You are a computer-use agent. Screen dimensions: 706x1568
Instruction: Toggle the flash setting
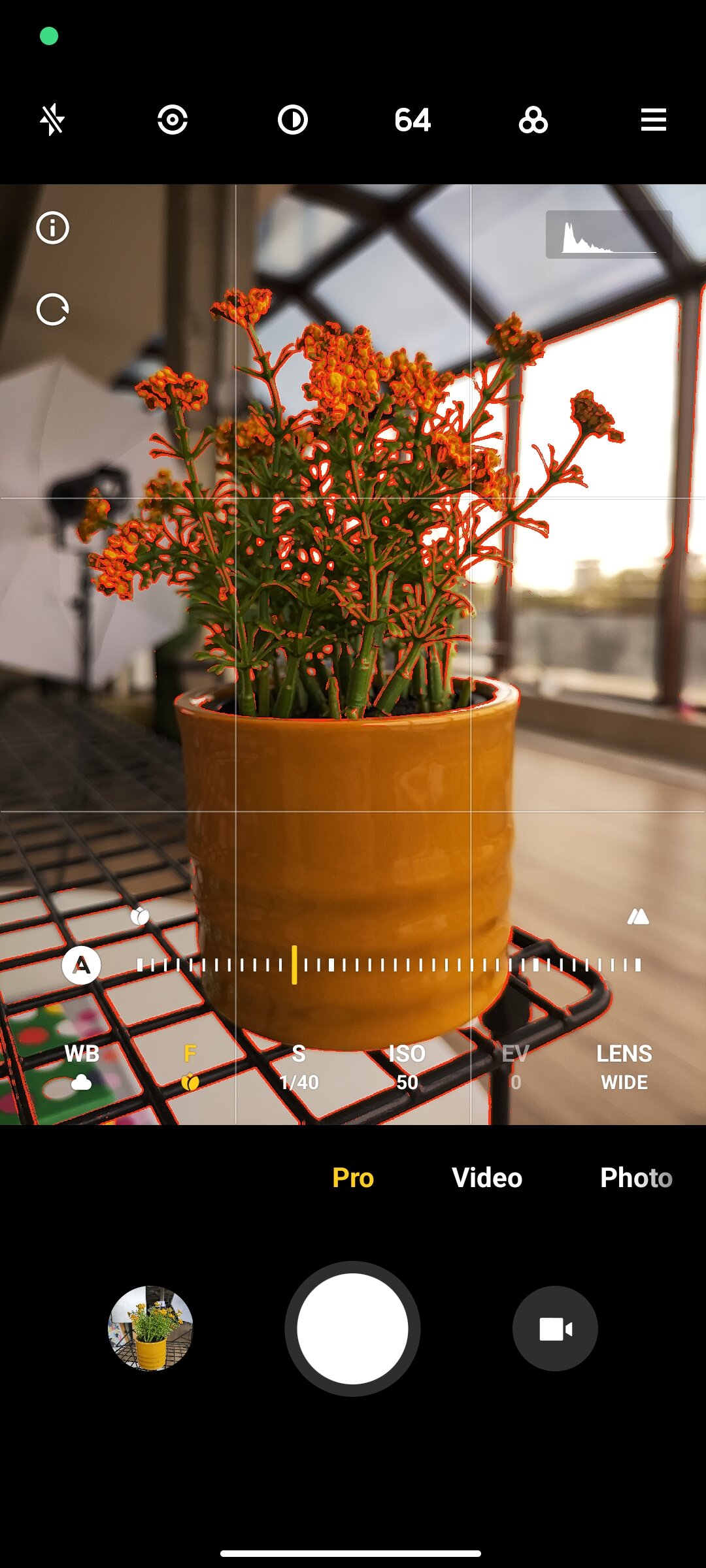click(52, 120)
